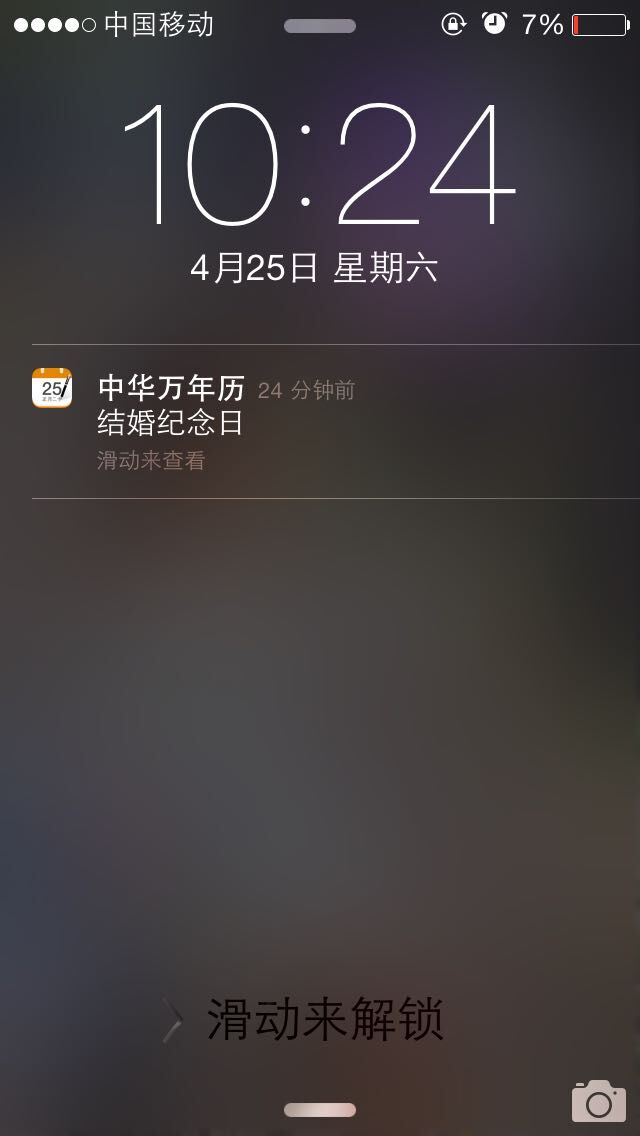Tap the Control Center grabber at bottom
Screen dimensions: 640x1136
coord(320,1110)
